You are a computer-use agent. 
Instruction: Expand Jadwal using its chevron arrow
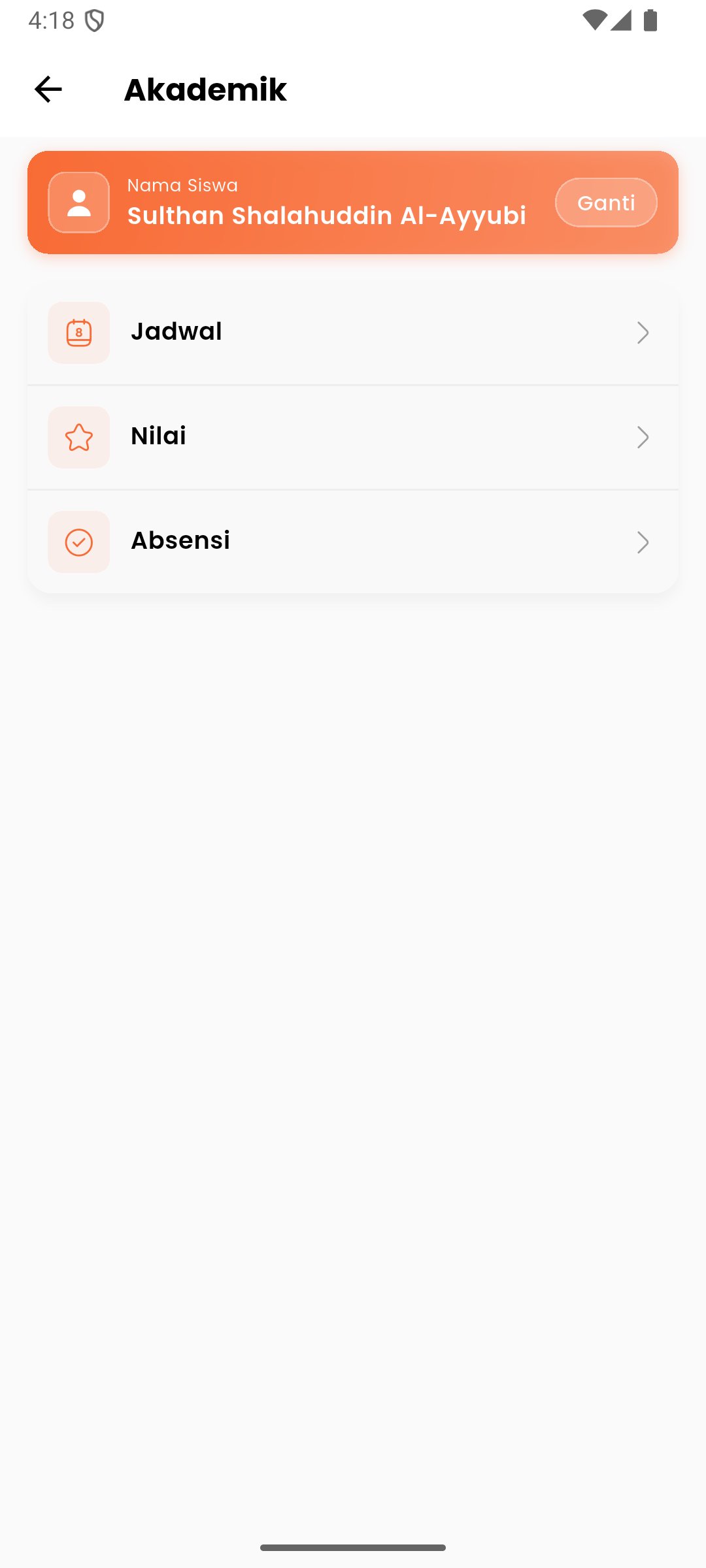point(643,333)
